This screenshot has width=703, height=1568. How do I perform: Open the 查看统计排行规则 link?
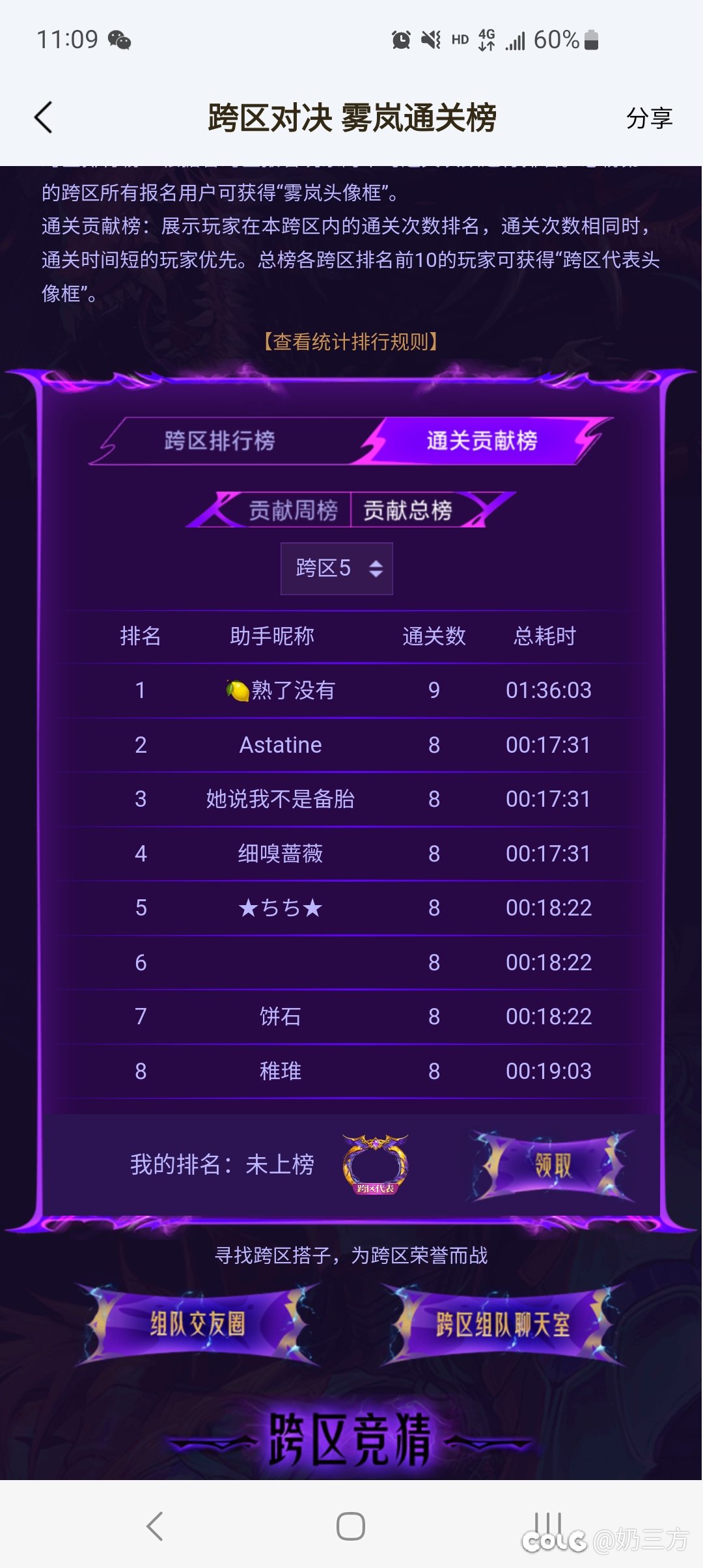click(351, 341)
